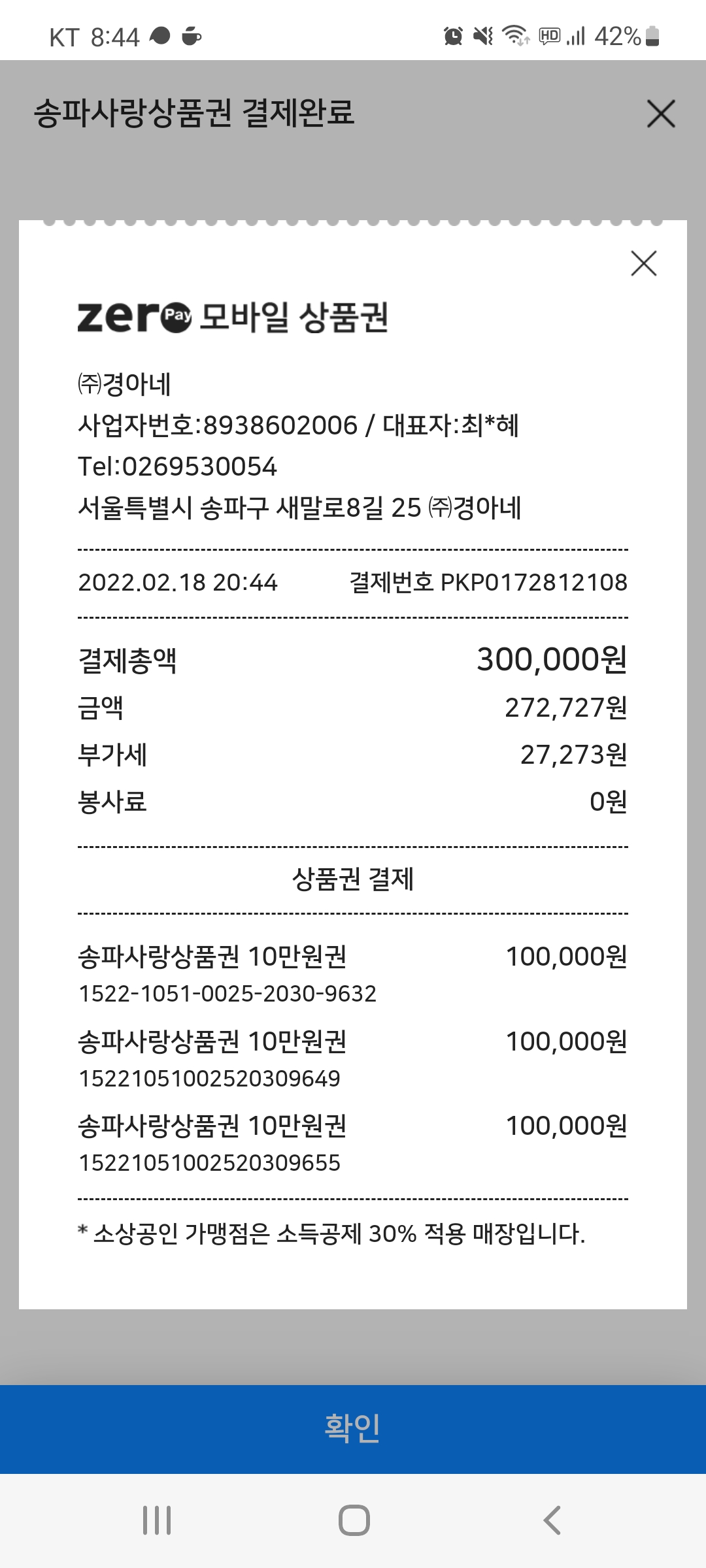
Task: Go back using the system back button
Action: coord(552,1520)
